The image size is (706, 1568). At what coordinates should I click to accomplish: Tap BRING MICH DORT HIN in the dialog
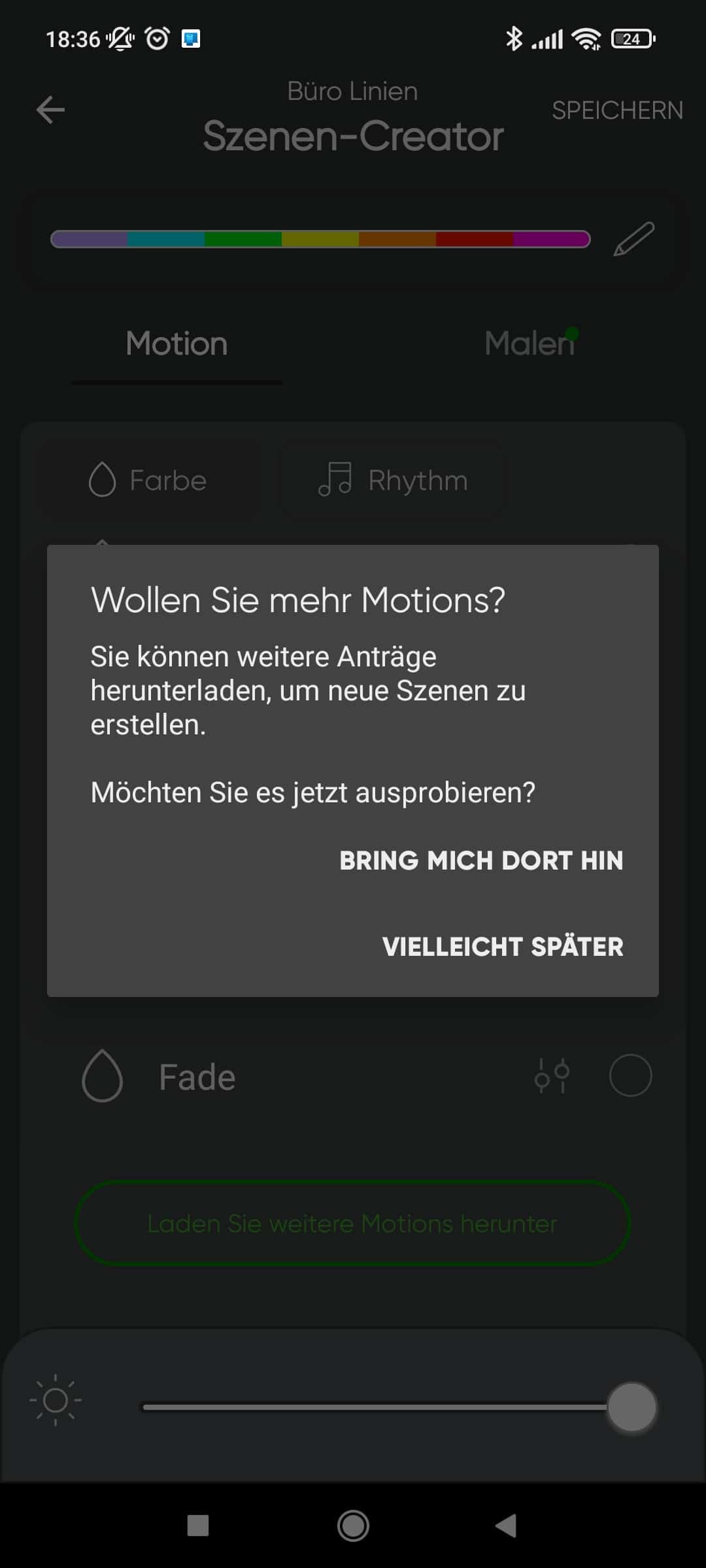pos(481,860)
